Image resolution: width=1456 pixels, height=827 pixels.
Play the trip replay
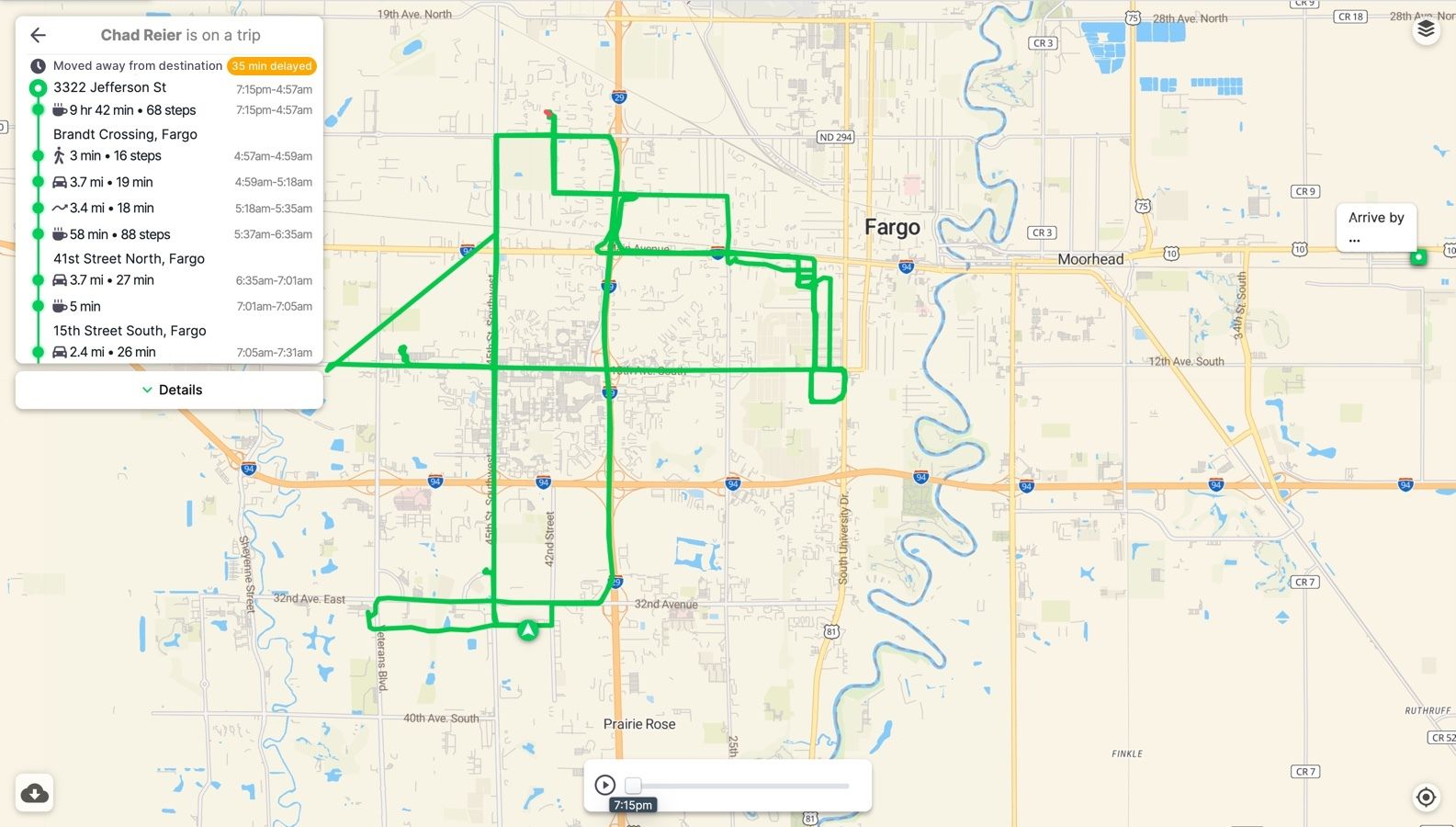(x=604, y=785)
